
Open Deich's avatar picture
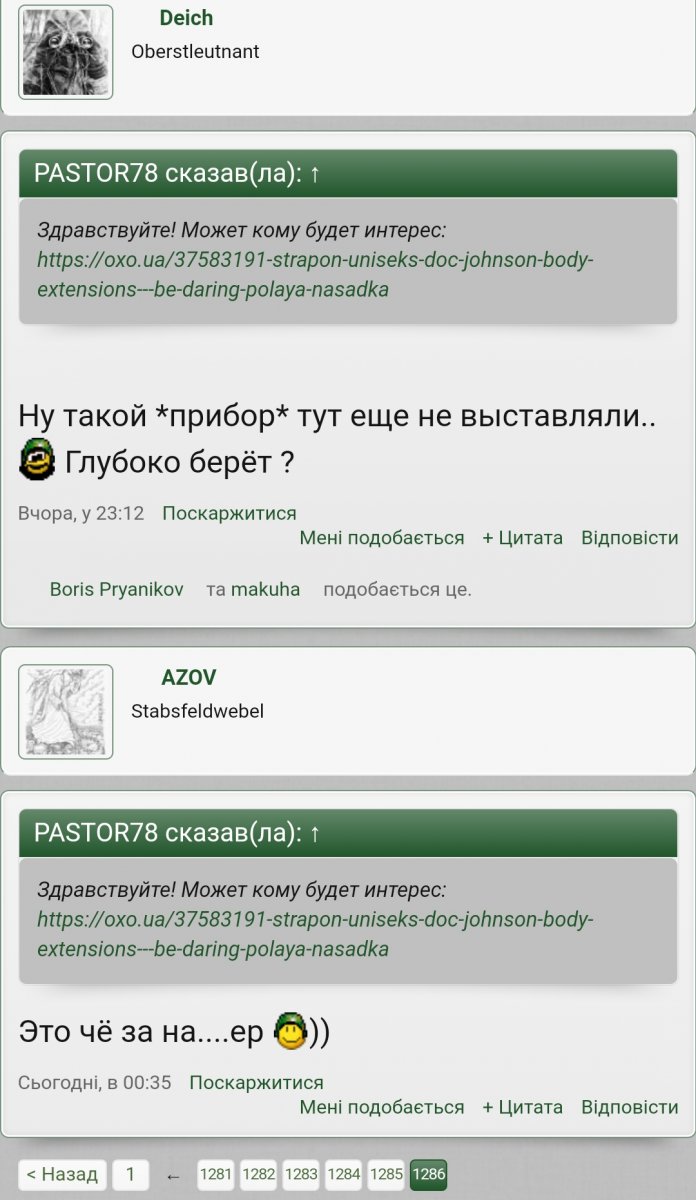point(66,52)
